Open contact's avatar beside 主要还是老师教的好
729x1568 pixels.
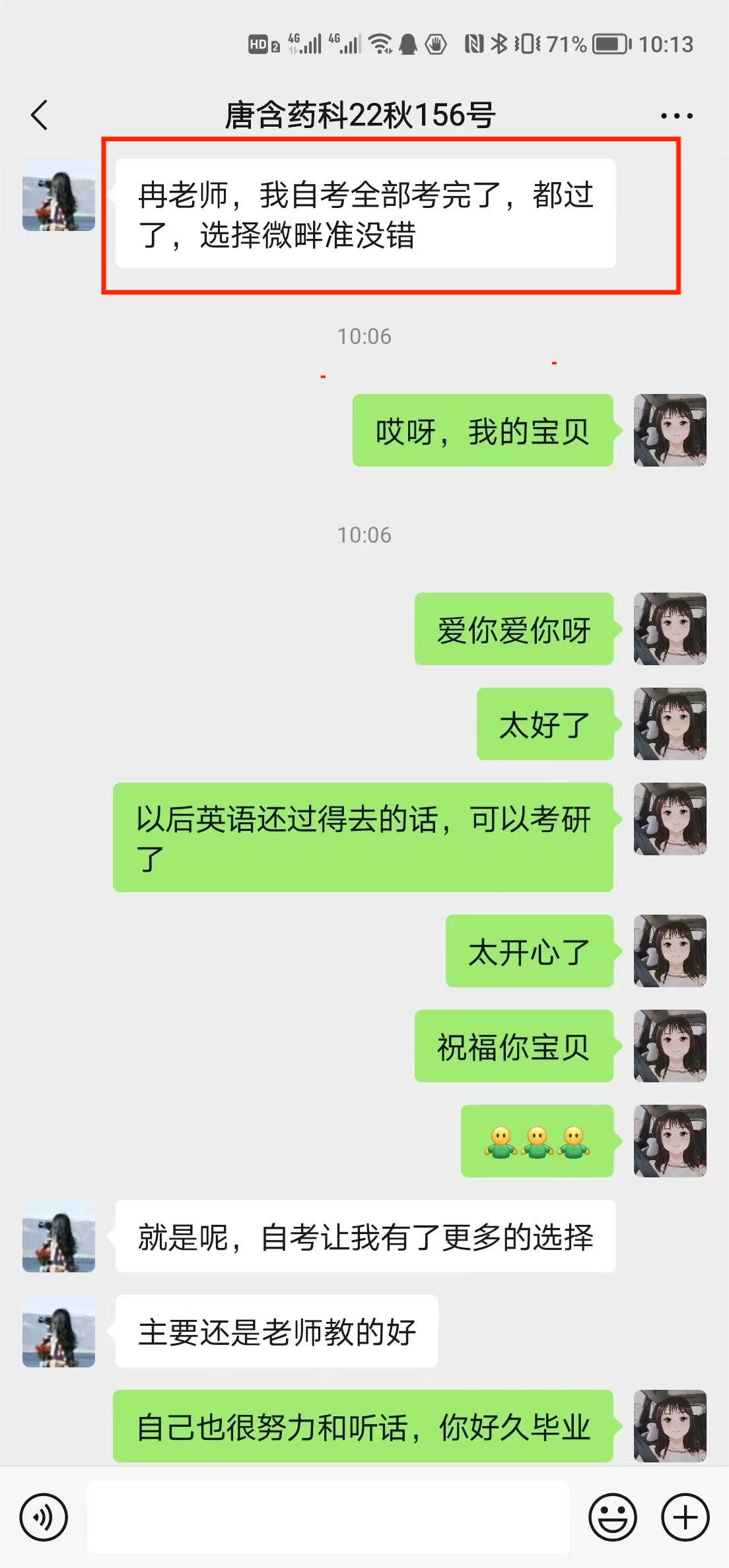pyautogui.click(x=59, y=1331)
